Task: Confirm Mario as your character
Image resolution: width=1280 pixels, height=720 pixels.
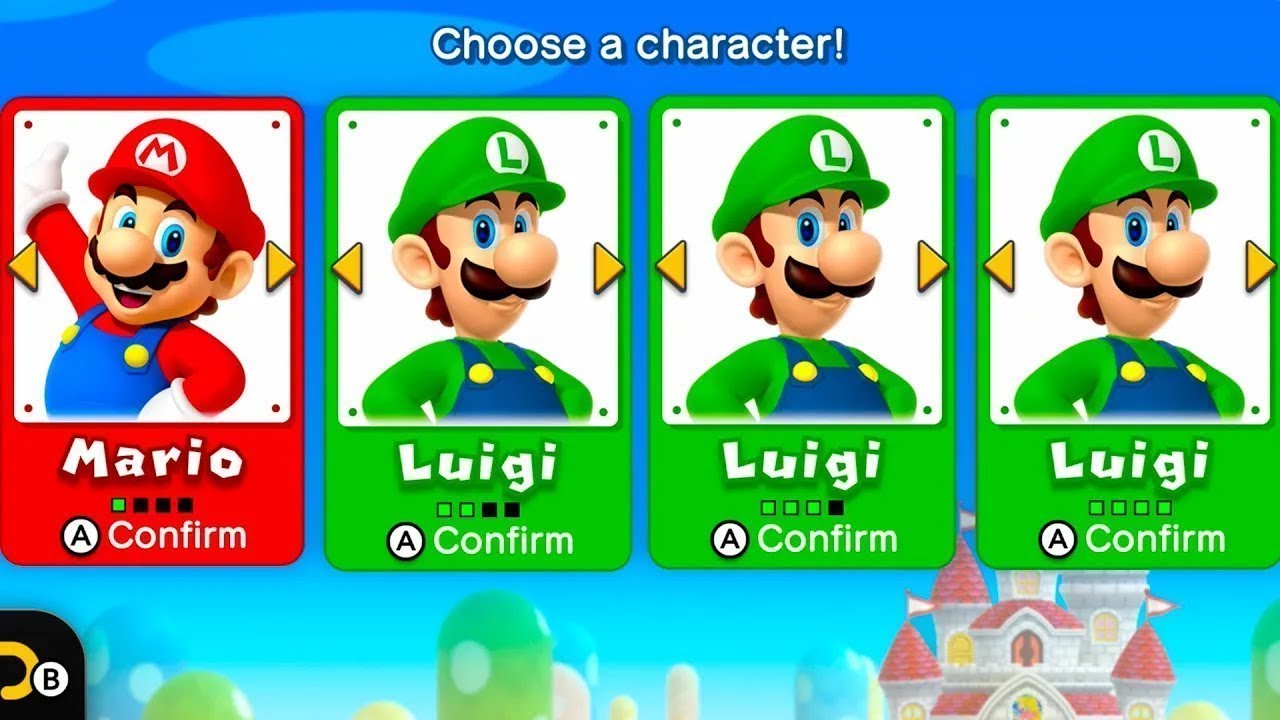Action: coord(154,536)
